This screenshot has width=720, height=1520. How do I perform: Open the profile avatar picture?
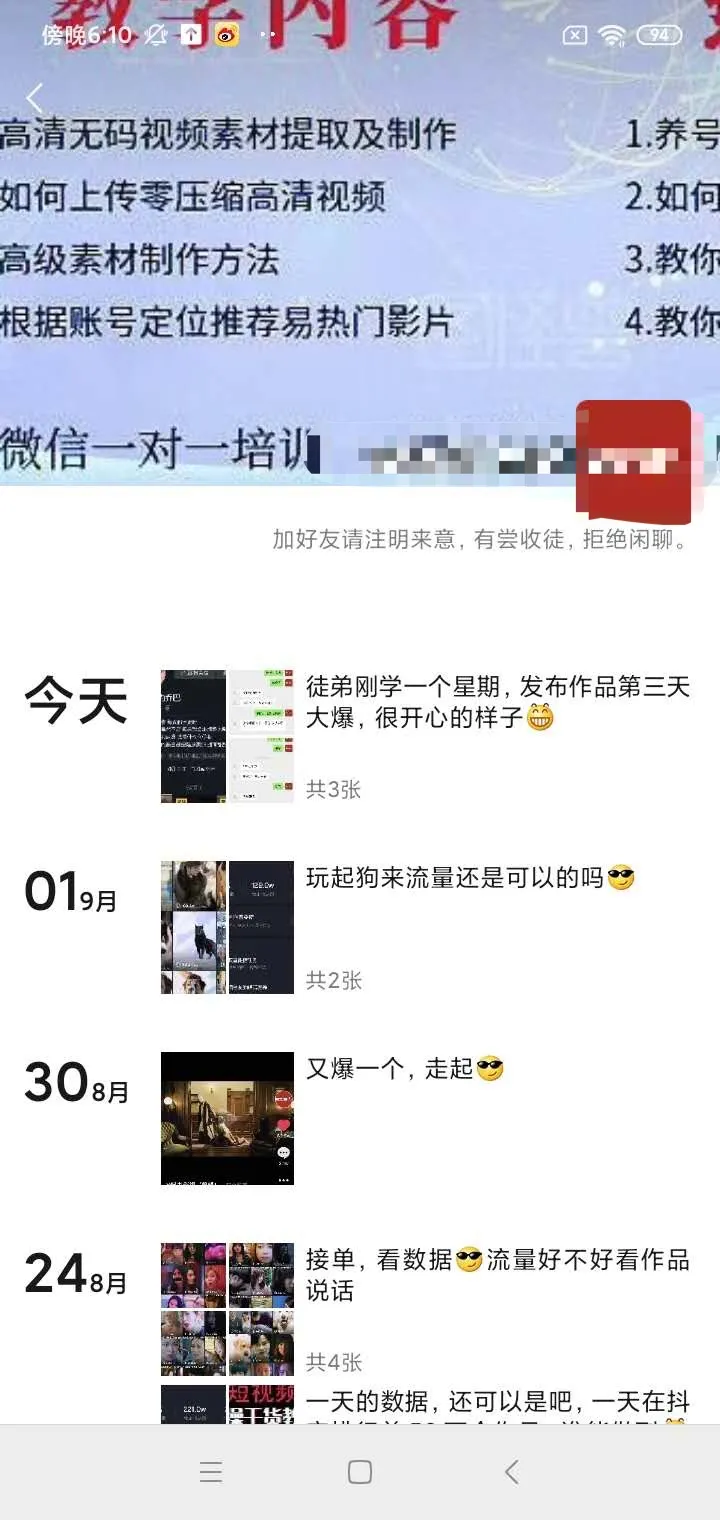coord(634,462)
